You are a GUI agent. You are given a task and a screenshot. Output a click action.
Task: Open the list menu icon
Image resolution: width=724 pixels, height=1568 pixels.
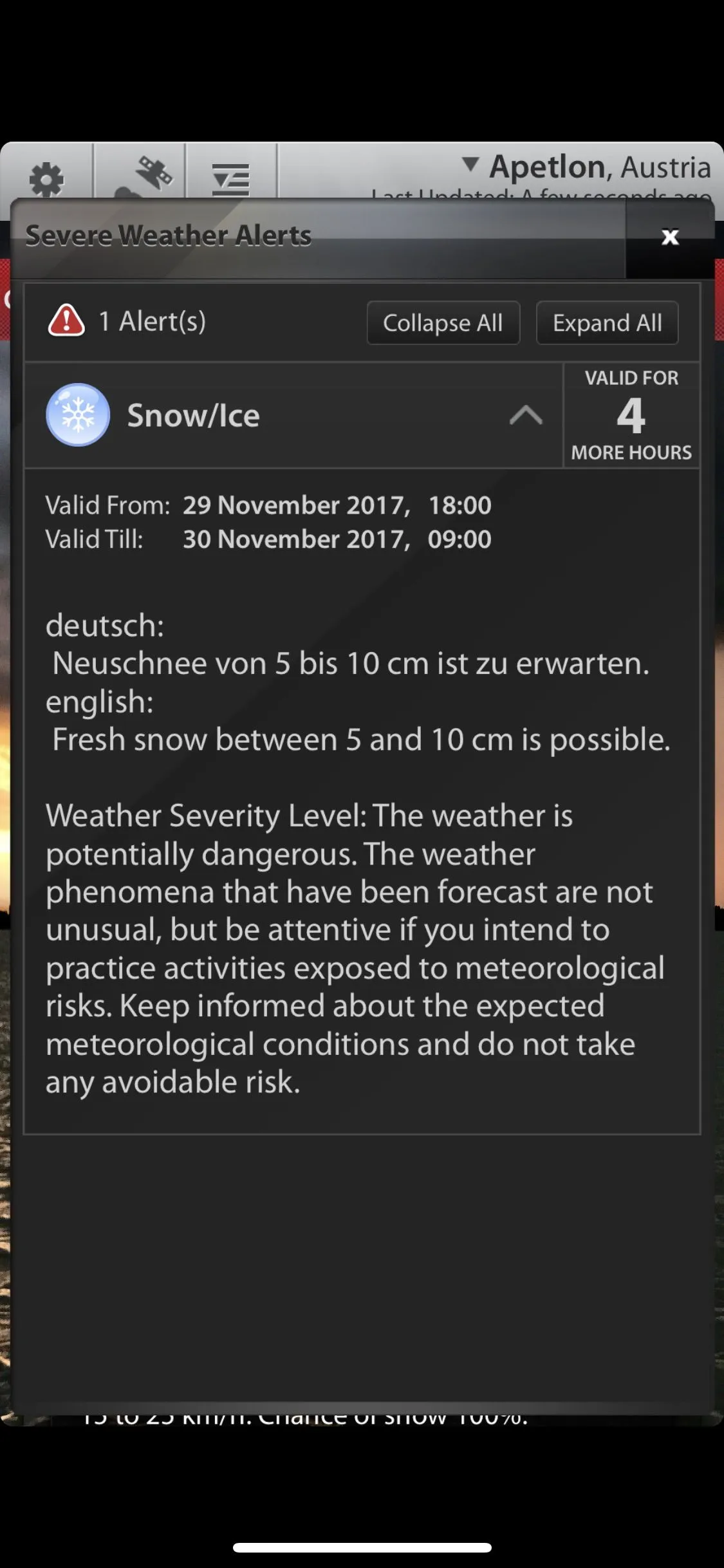click(x=231, y=178)
